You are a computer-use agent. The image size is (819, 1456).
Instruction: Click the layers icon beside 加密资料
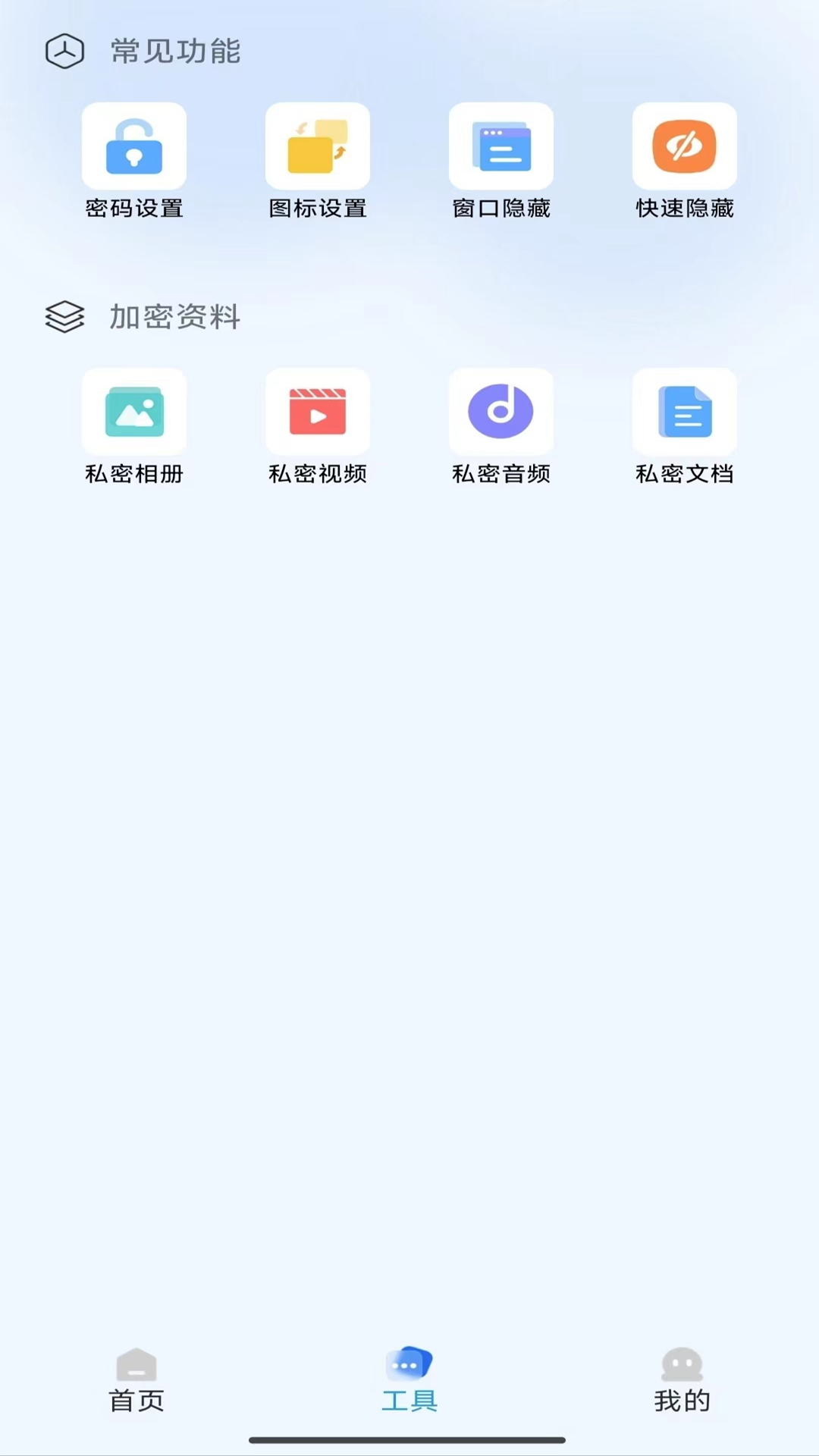coord(64,317)
